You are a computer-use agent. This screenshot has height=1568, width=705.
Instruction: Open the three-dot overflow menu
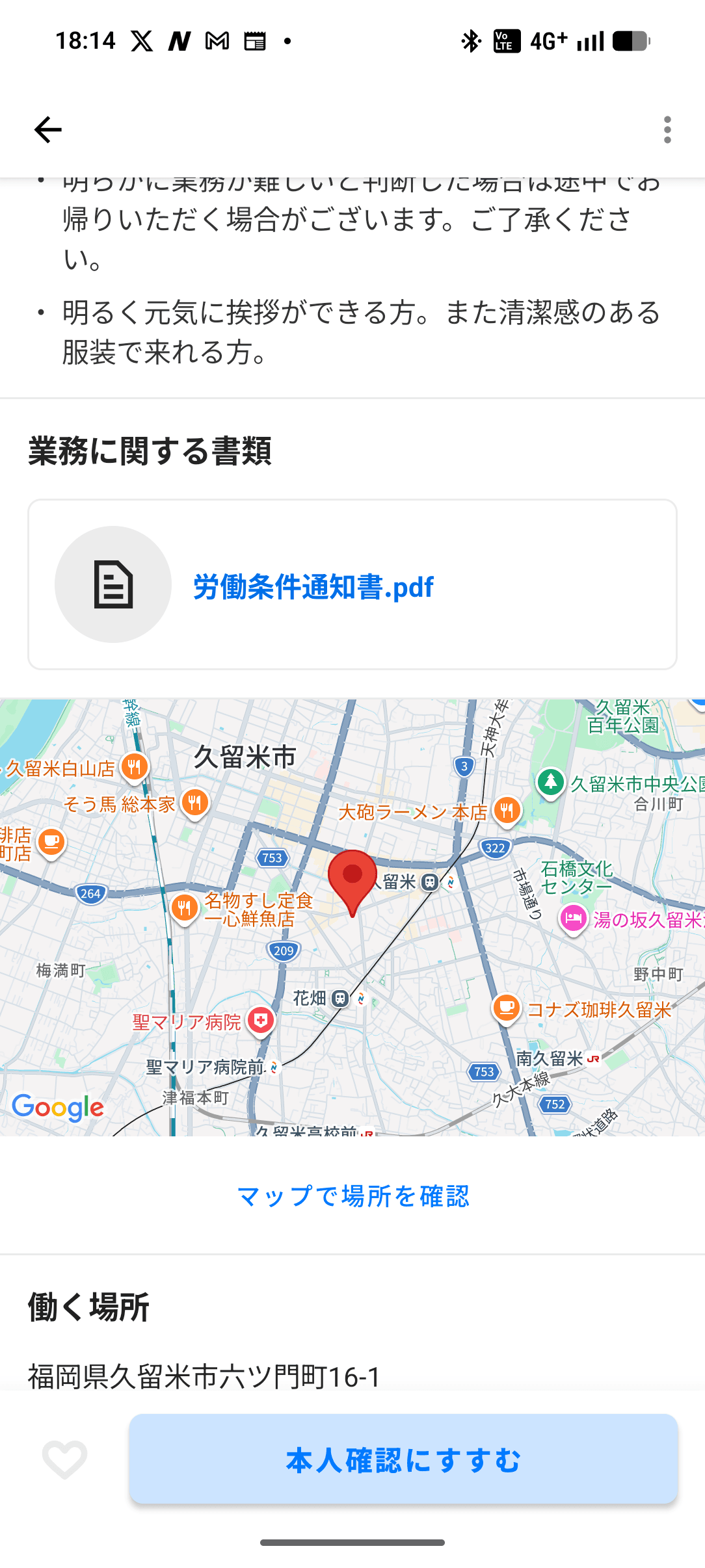click(x=667, y=130)
